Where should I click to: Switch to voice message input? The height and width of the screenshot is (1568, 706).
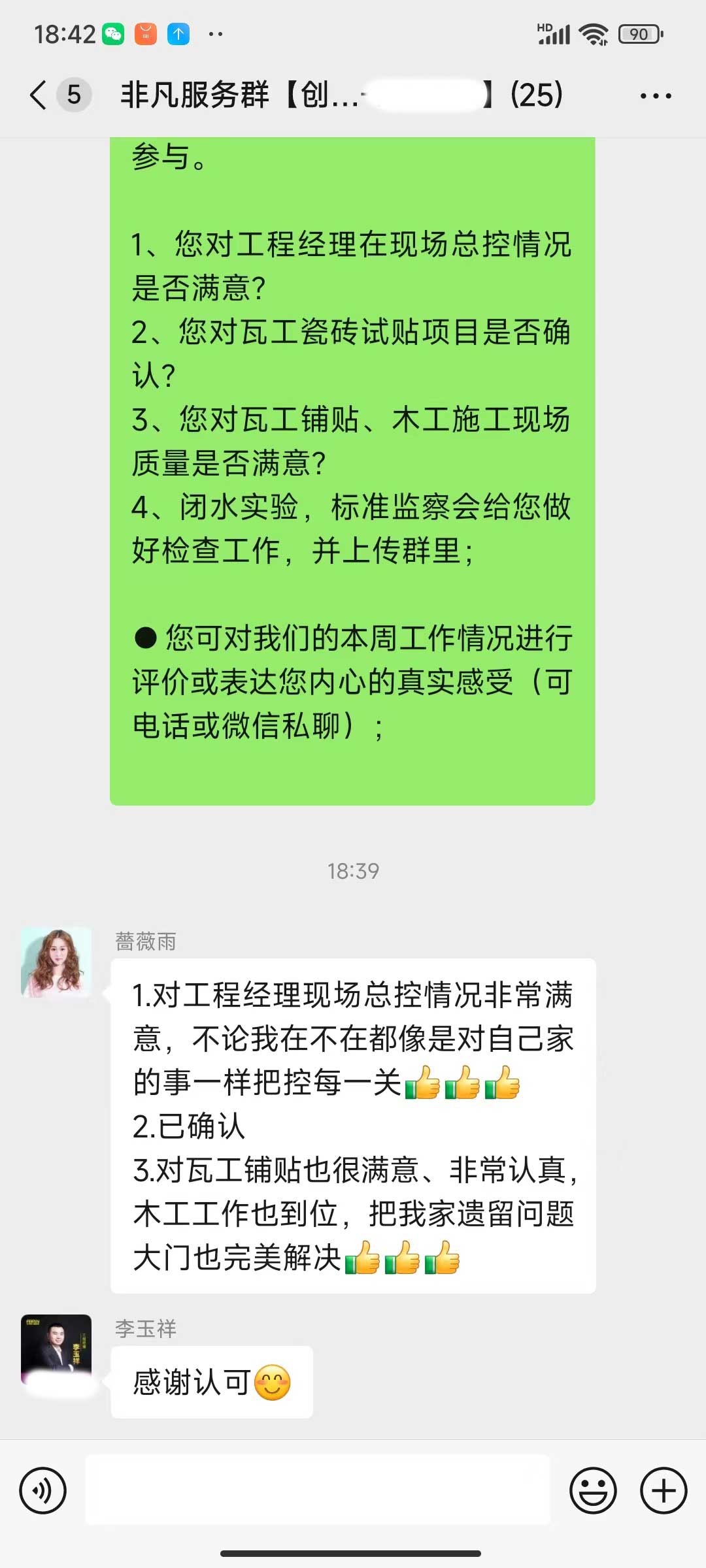click(43, 1491)
